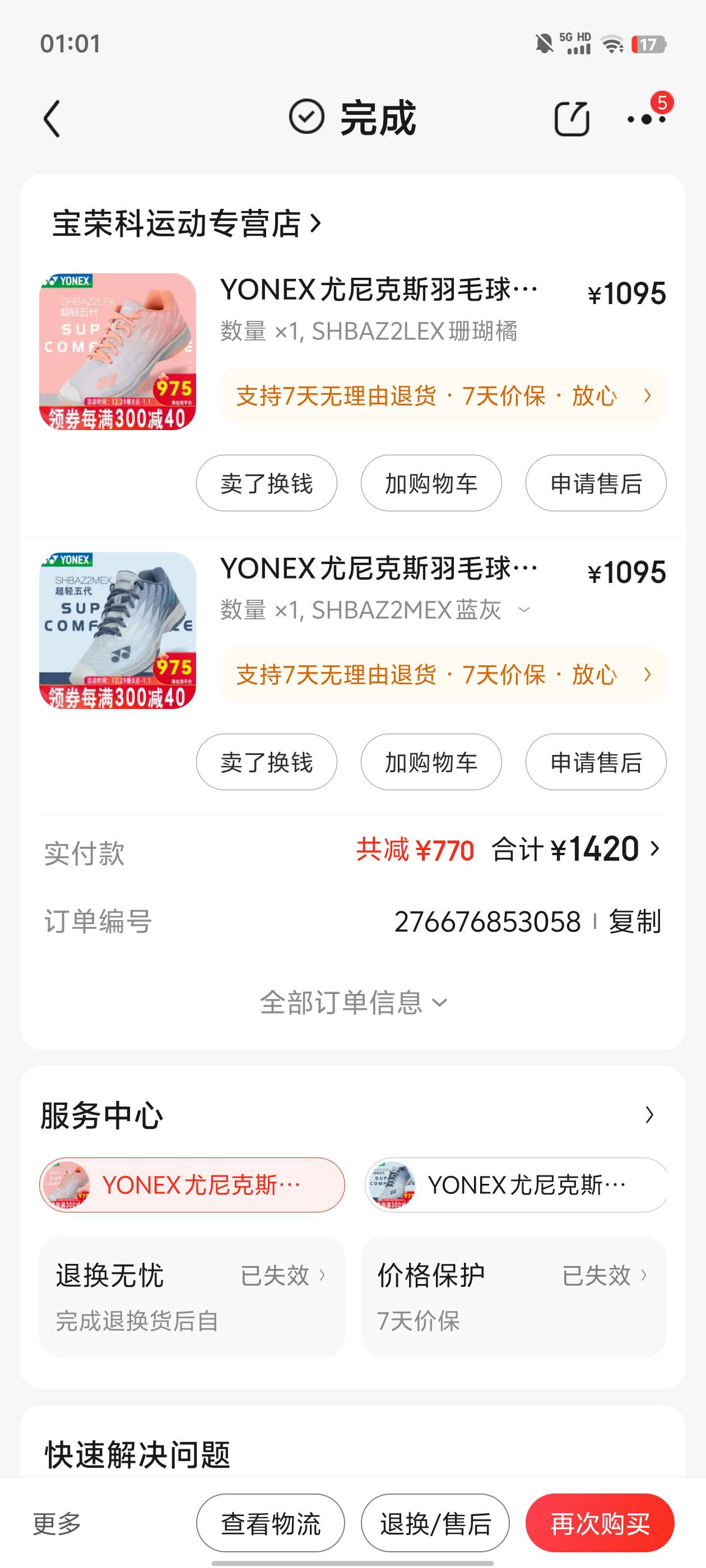Open the 退换无忧 service card
The image size is (706, 1568).
click(192, 1296)
